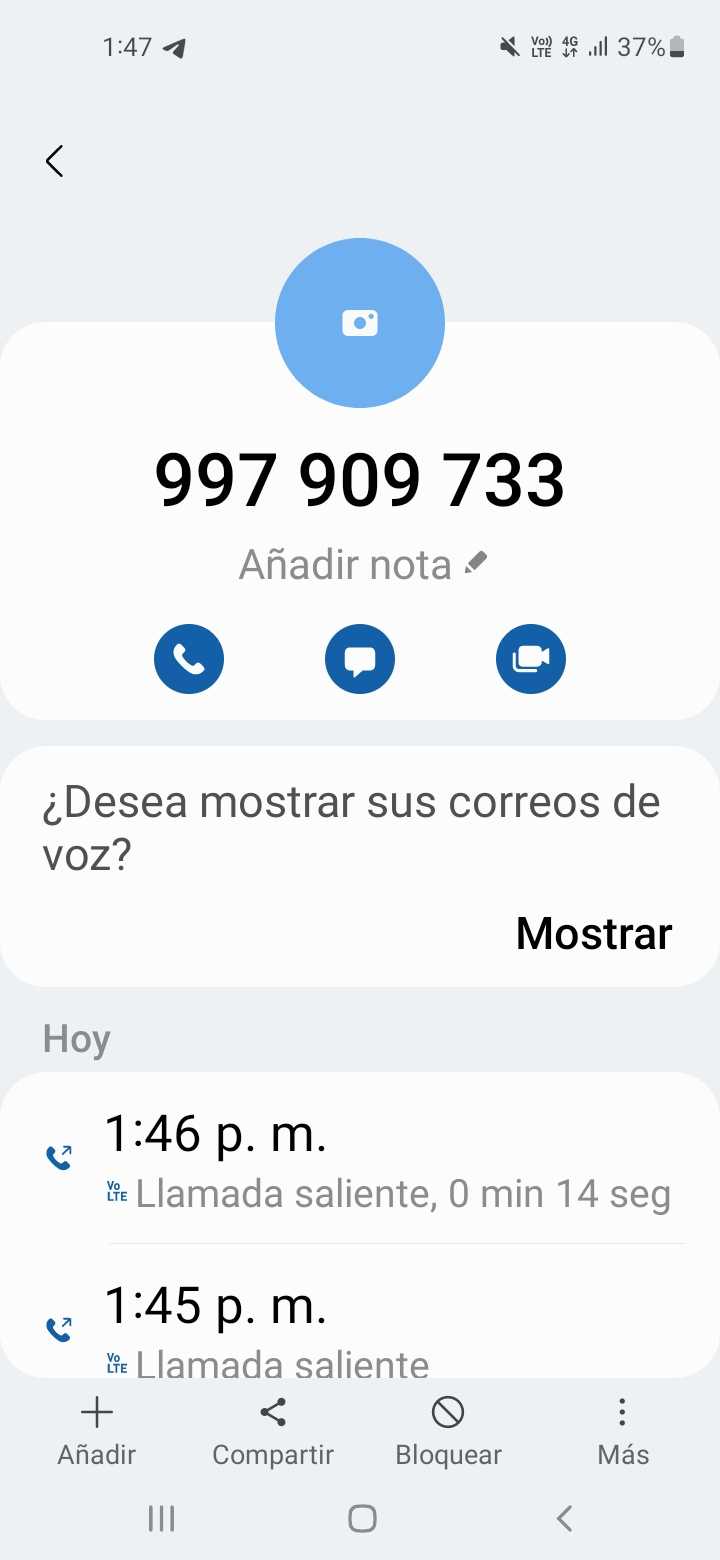Tap the contact photo camera avatar
Screen dimensions: 720x1560
point(360,323)
